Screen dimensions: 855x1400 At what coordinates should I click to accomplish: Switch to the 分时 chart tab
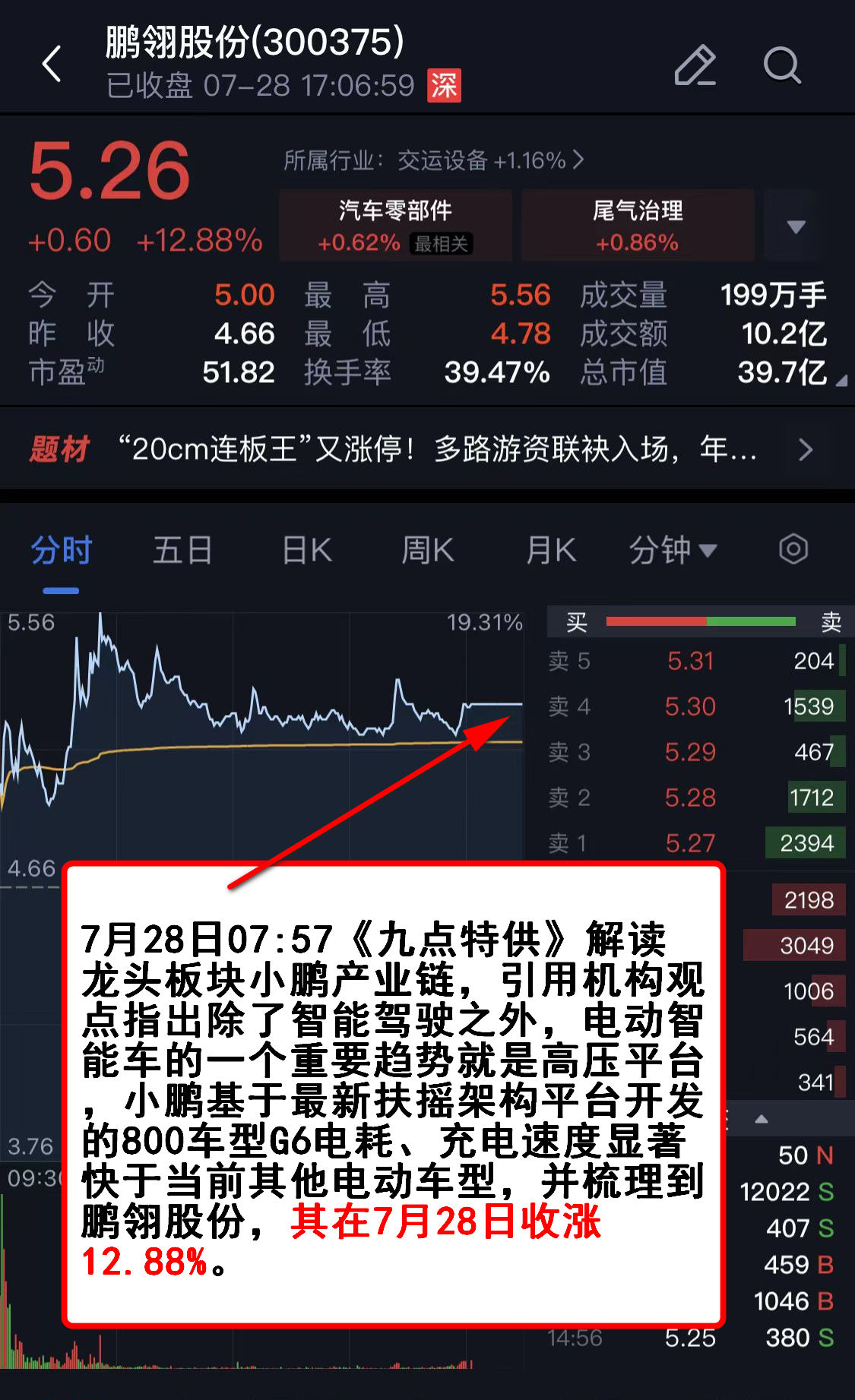tap(61, 550)
